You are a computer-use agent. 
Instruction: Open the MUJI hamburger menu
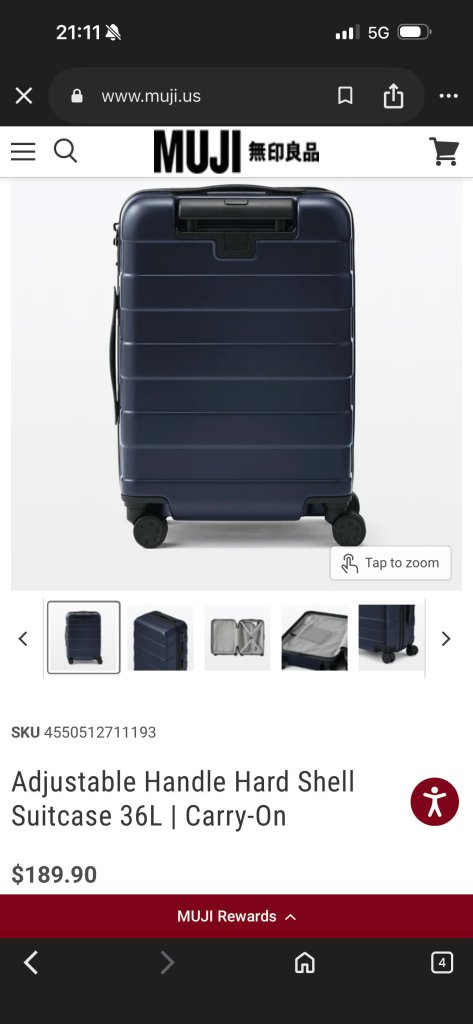click(23, 152)
